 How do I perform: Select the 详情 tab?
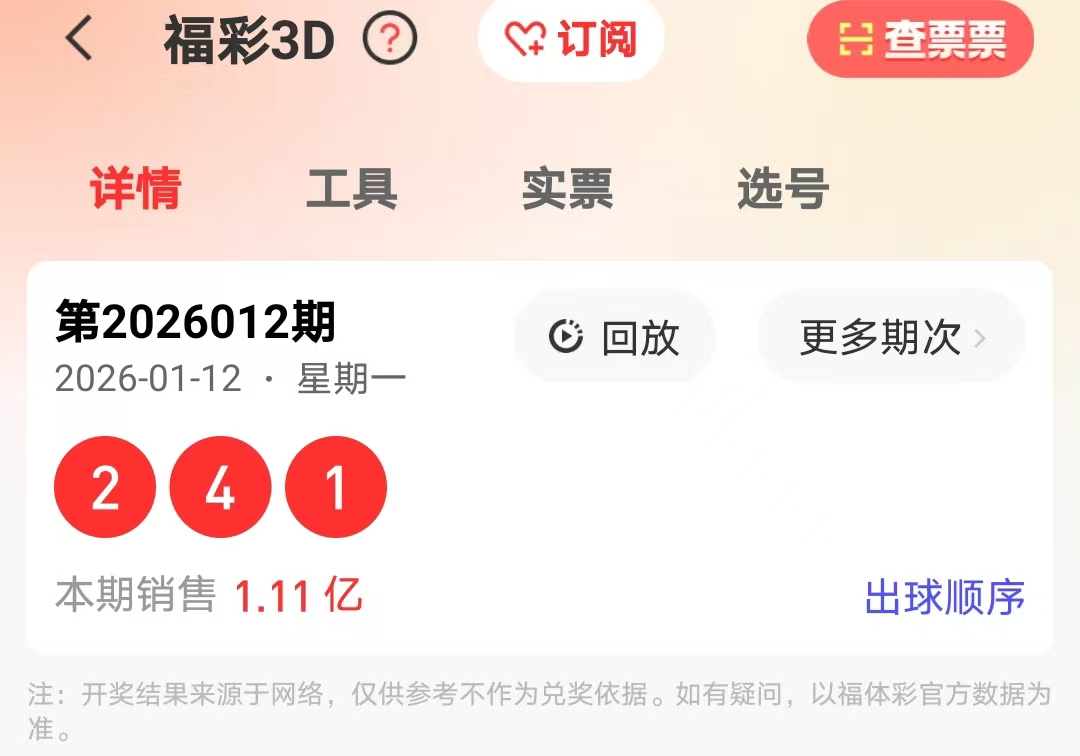tap(136, 189)
